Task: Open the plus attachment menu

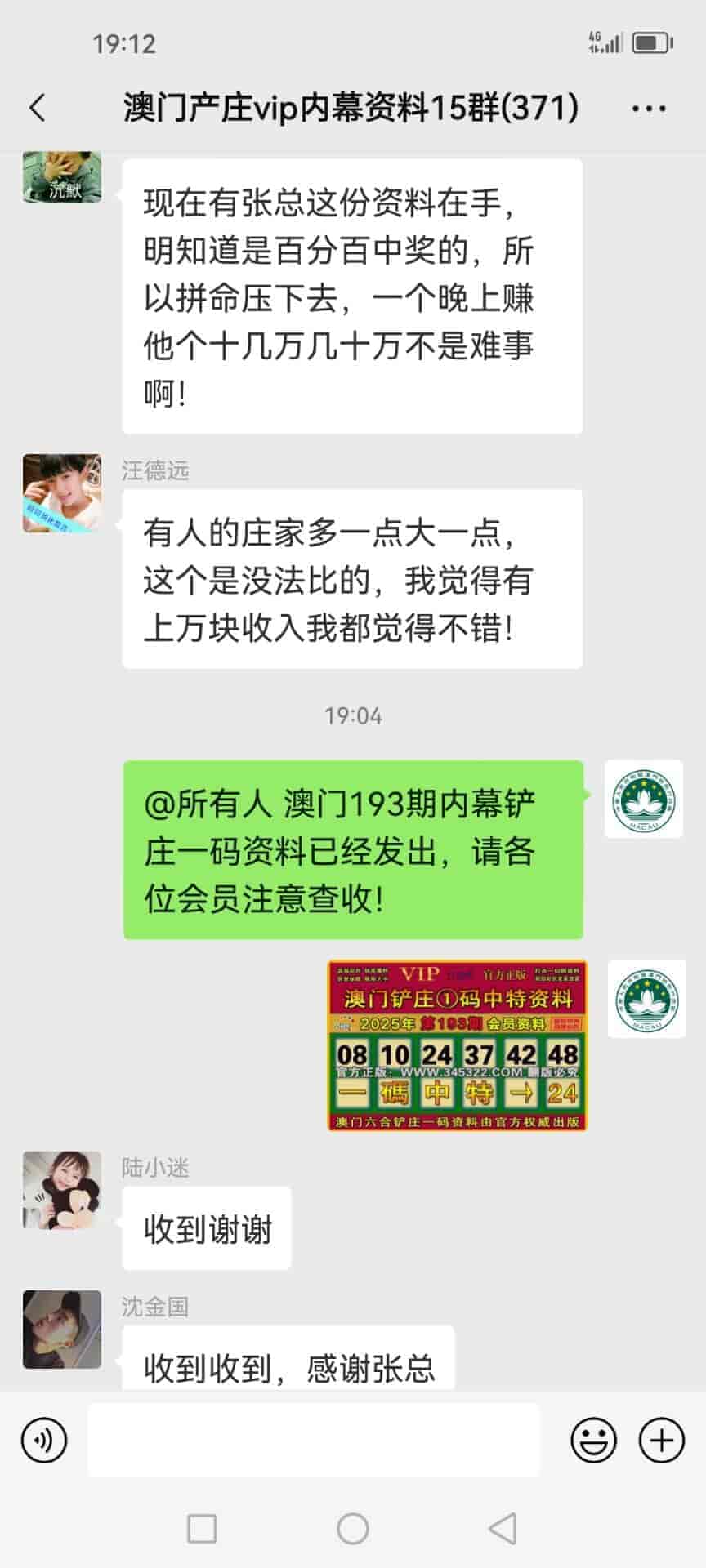Action: 661,1440
